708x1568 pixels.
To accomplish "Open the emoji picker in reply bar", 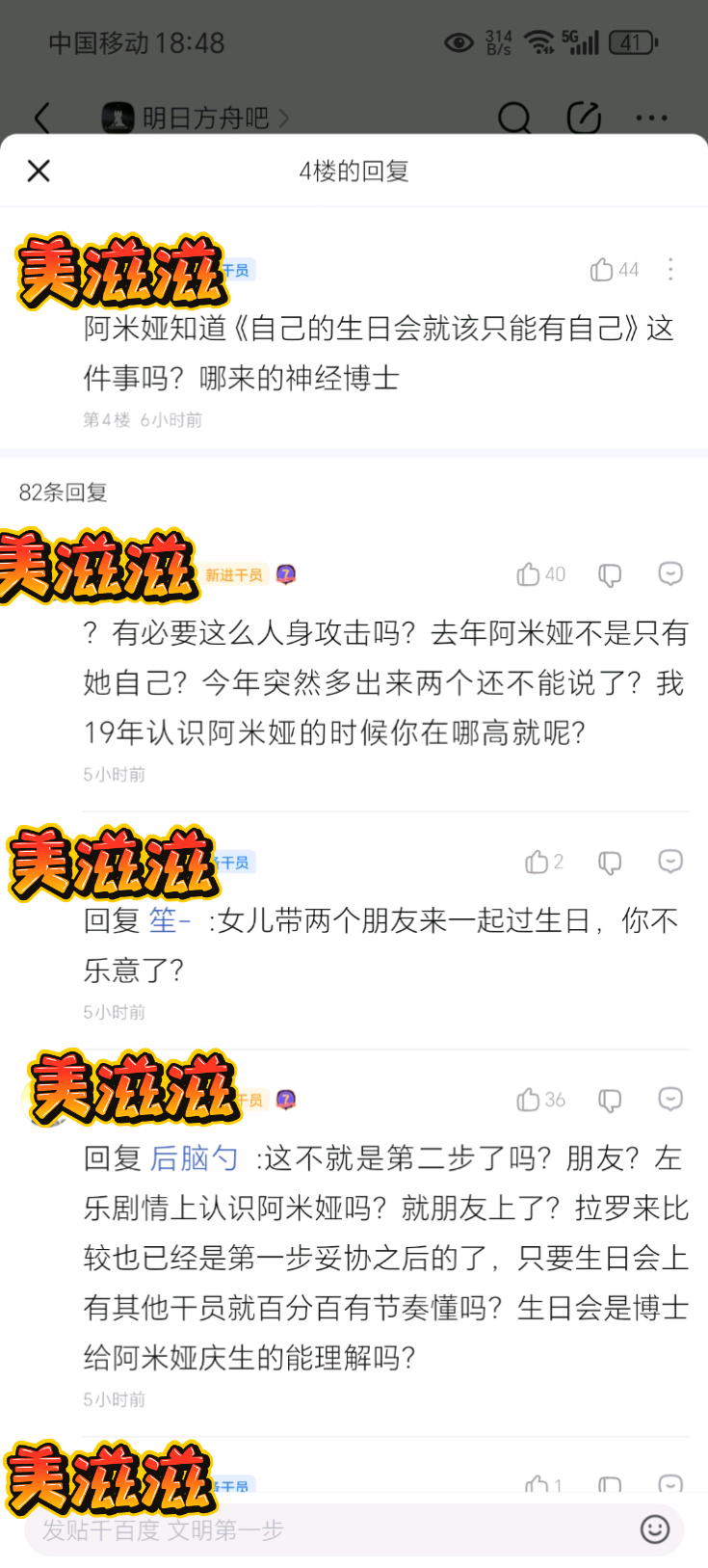I will pos(655,1529).
